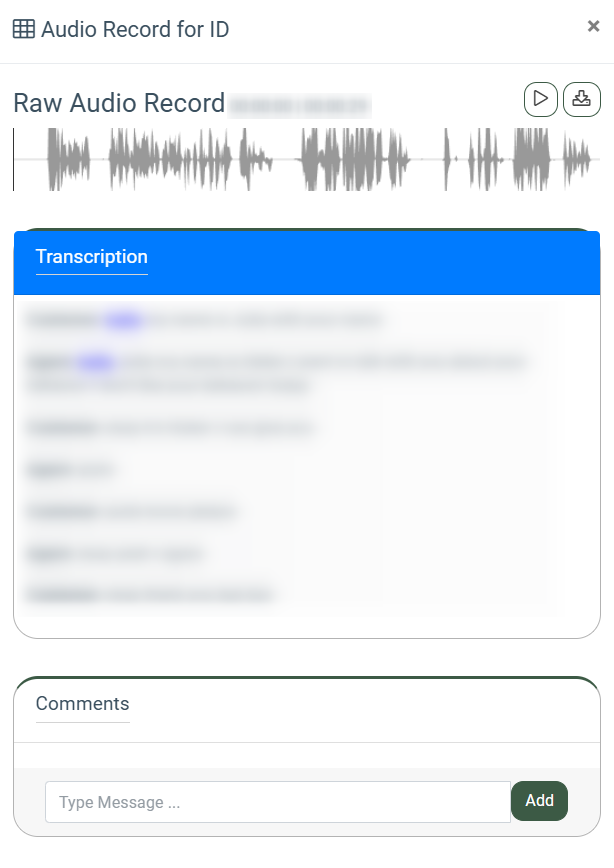Close the Audio Record dialog
The height and width of the screenshot is (868, 614).
593,27
